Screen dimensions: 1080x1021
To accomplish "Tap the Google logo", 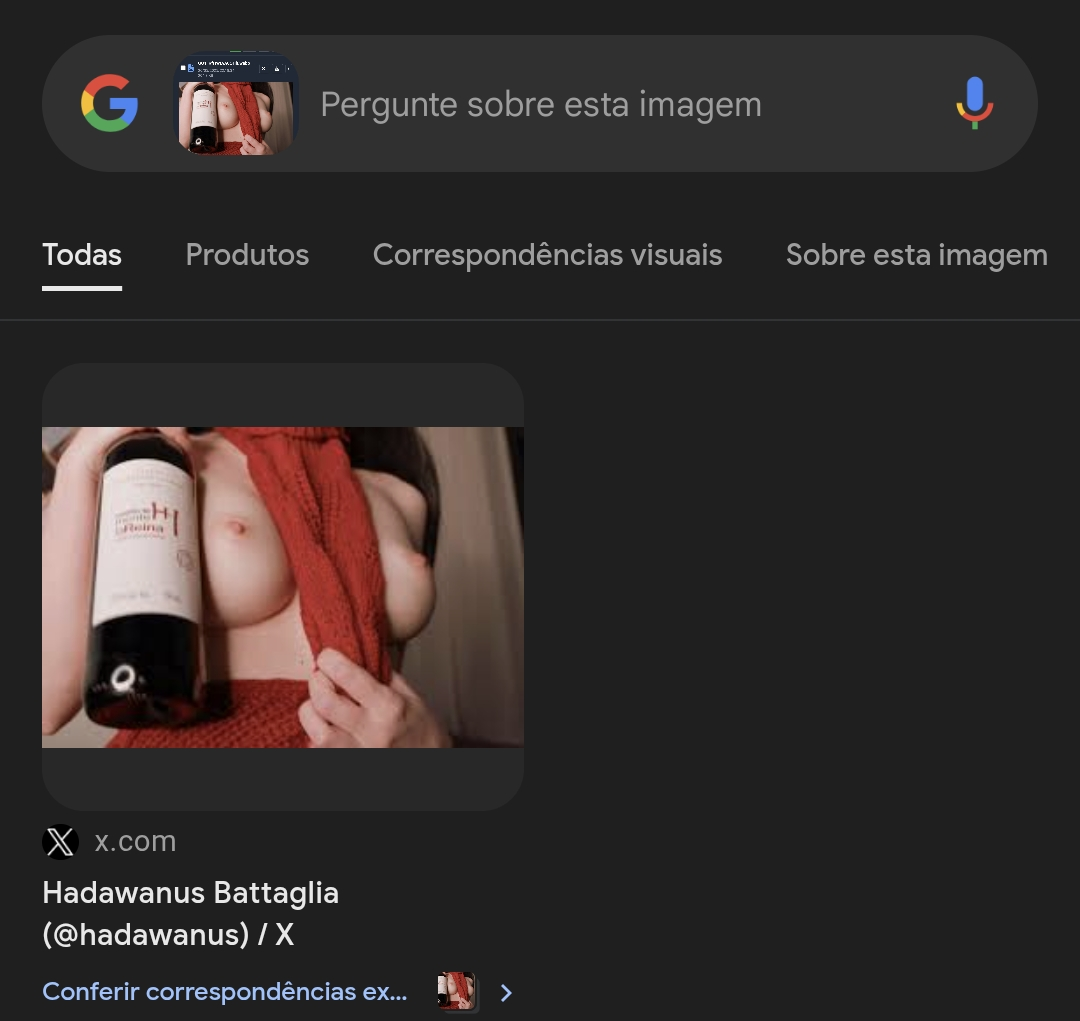I will [x=109, y=103].
